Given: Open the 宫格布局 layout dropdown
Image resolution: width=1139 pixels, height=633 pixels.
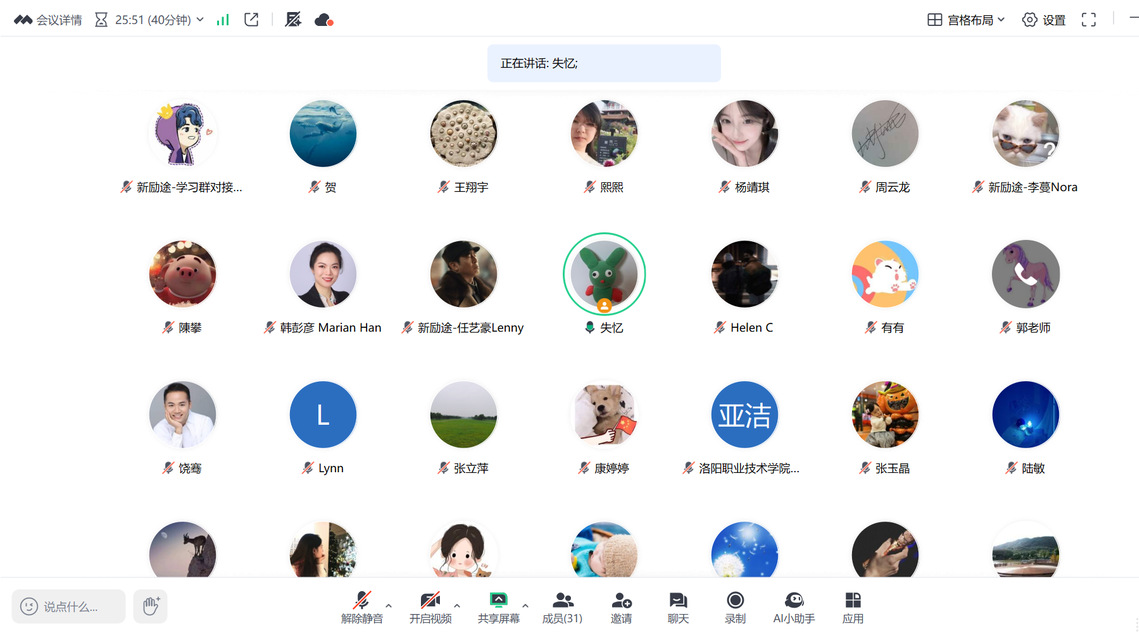Looking at the screenshot, I should point(965,19).
